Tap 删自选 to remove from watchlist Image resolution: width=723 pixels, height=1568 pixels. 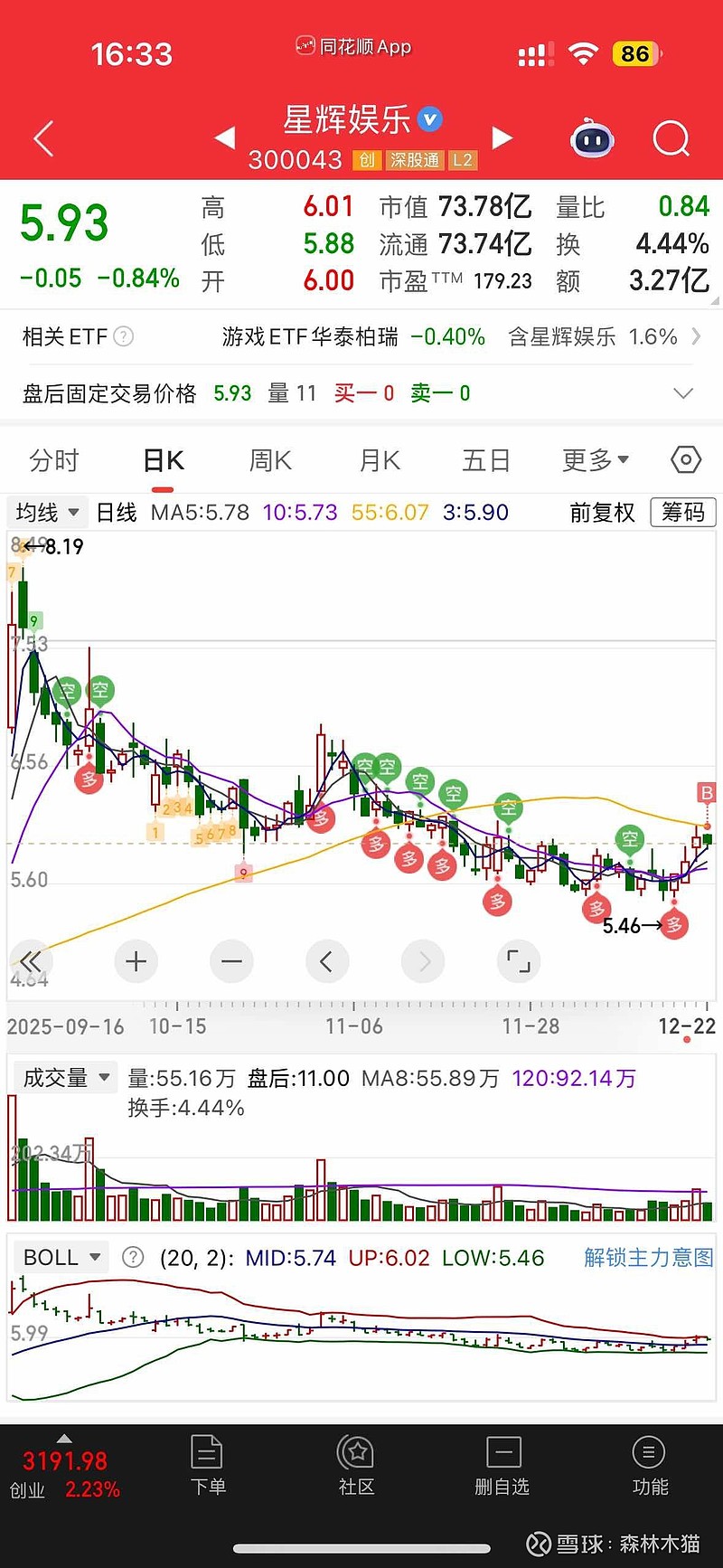502,1463
